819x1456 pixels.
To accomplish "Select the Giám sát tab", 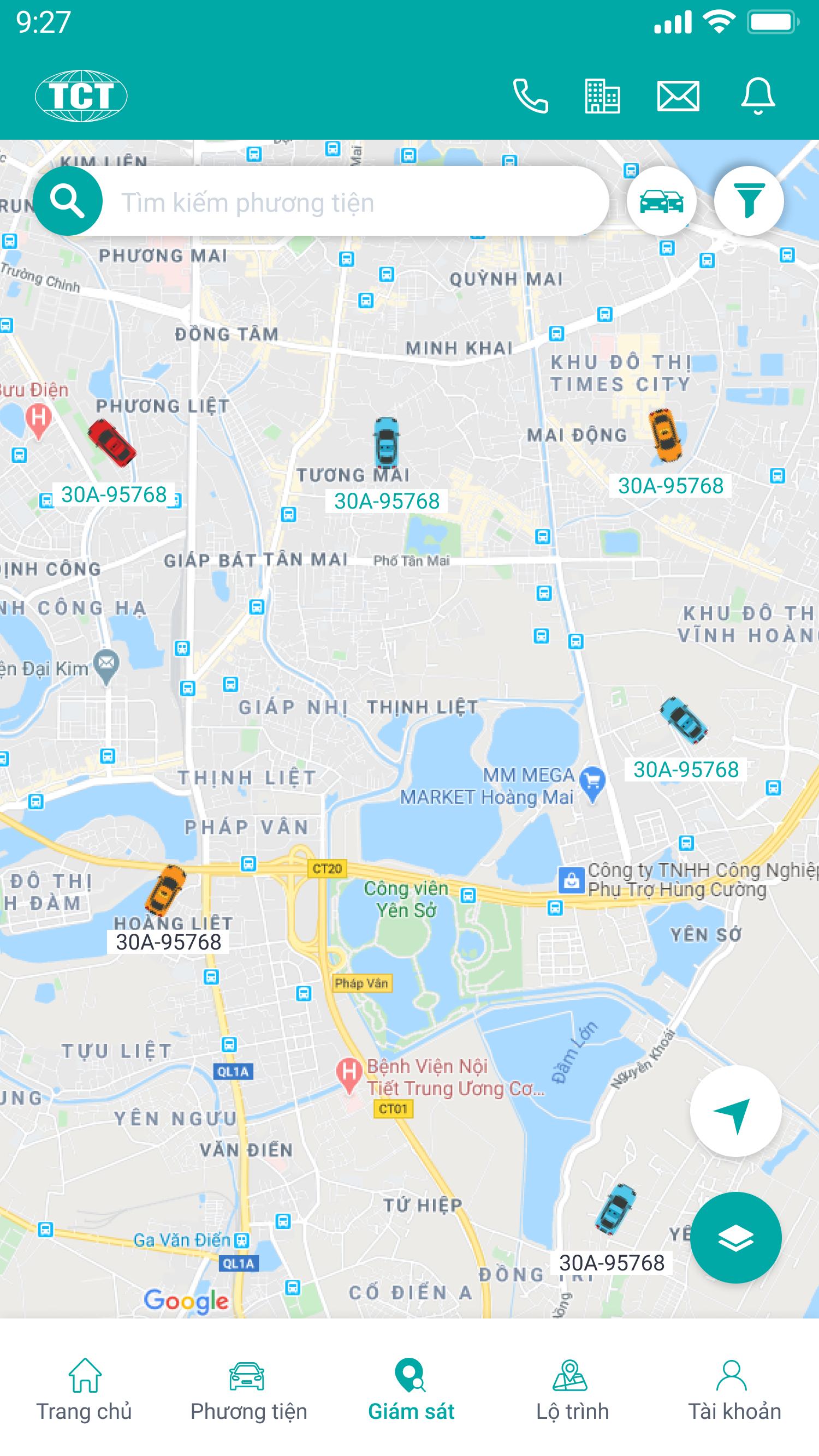I will (411, 1390).
